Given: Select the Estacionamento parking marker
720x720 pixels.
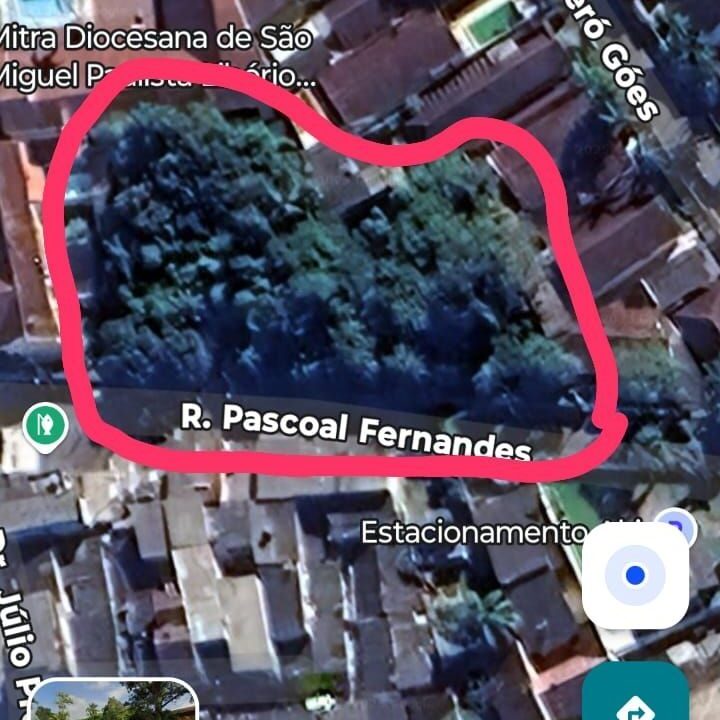Looking at the screenshot, I should coord(675,524).
